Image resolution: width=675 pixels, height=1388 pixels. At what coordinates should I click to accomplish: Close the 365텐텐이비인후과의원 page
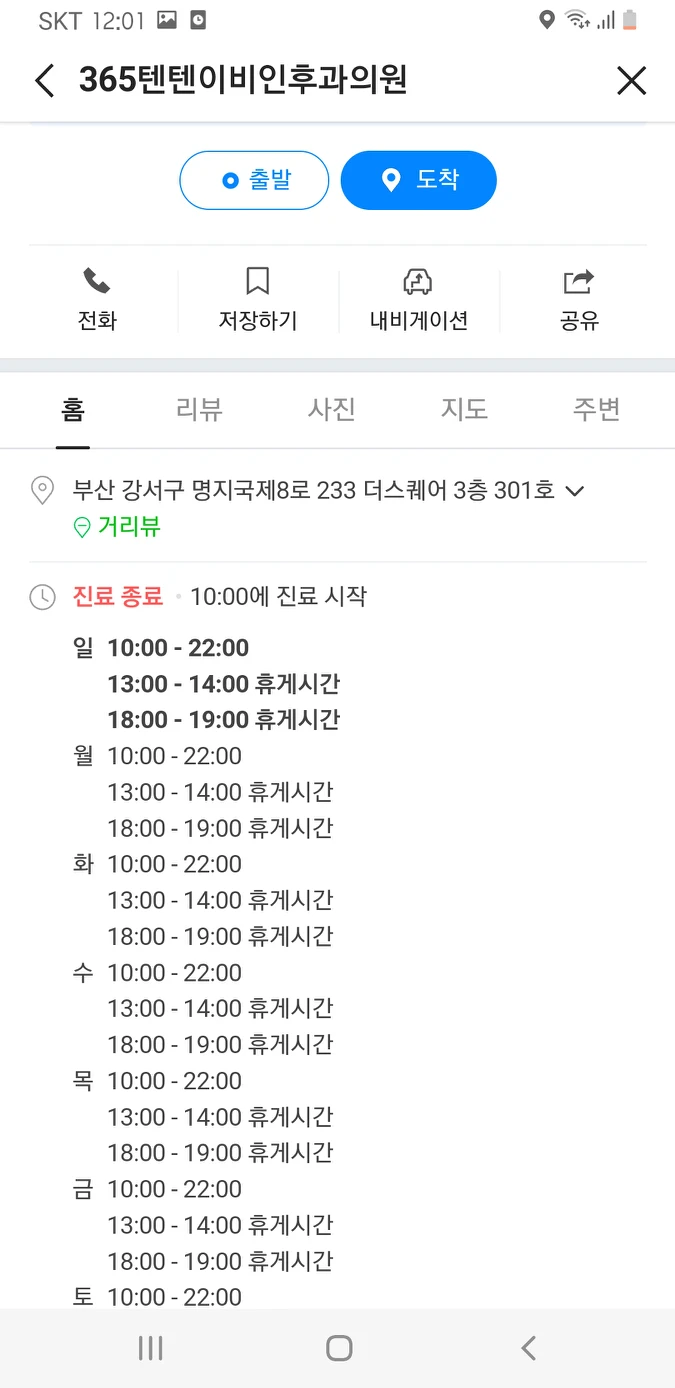point(631,81)
